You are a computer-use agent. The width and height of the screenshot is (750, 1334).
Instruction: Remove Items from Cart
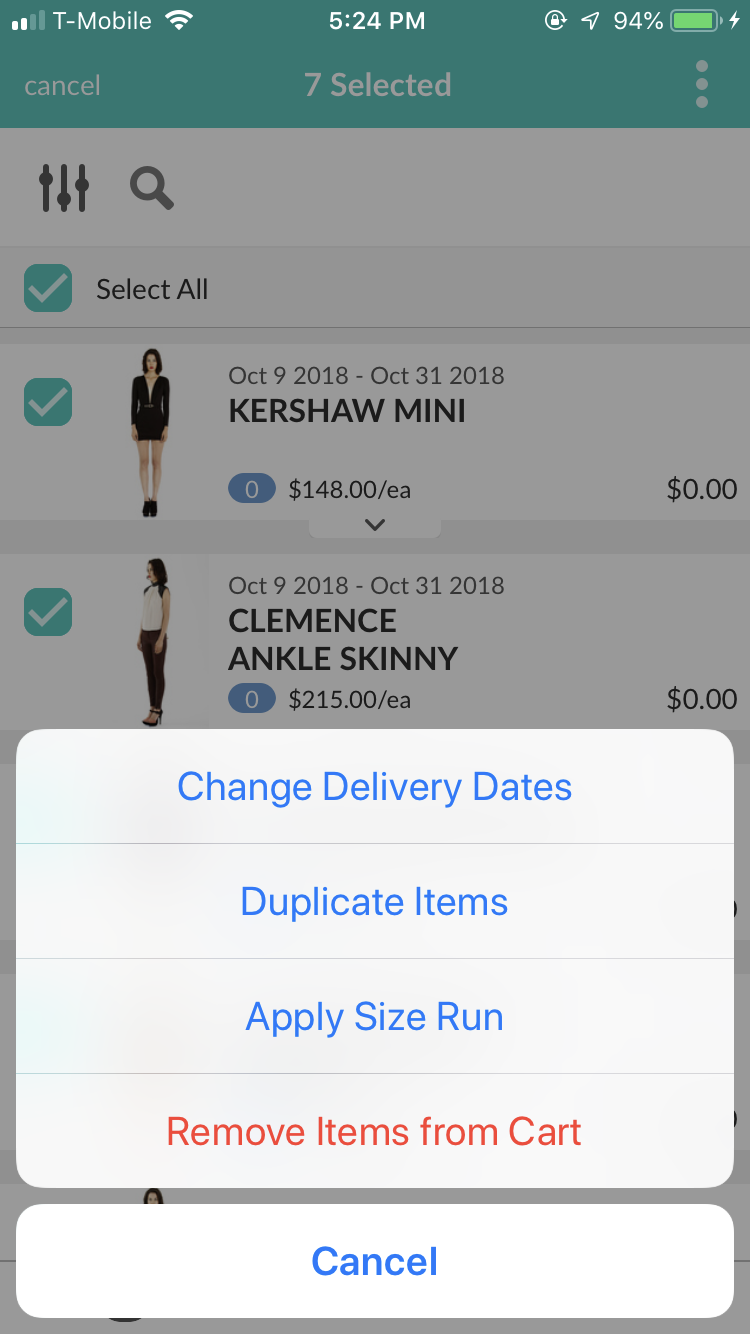[375, 1132]
